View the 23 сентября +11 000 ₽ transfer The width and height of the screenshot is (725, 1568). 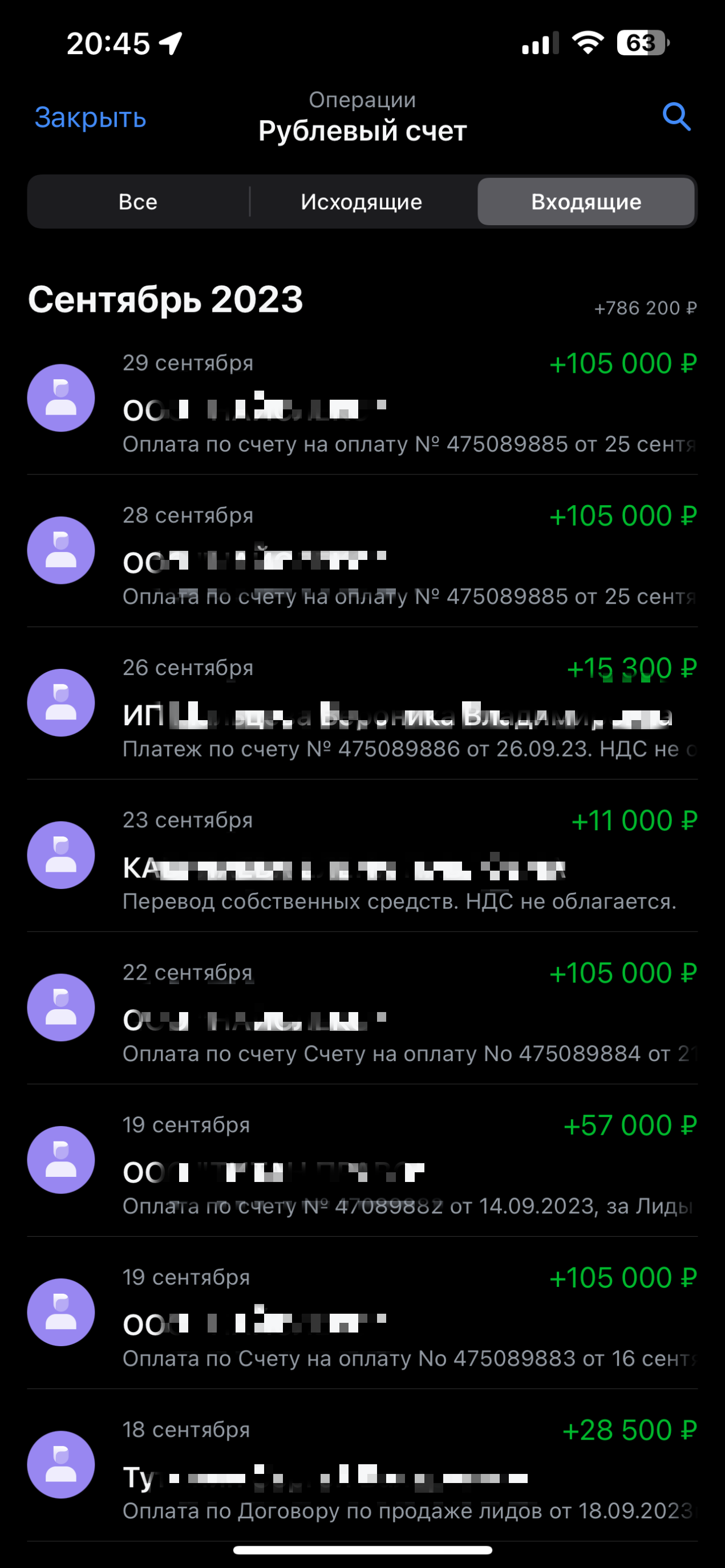(x=362, y=856)
